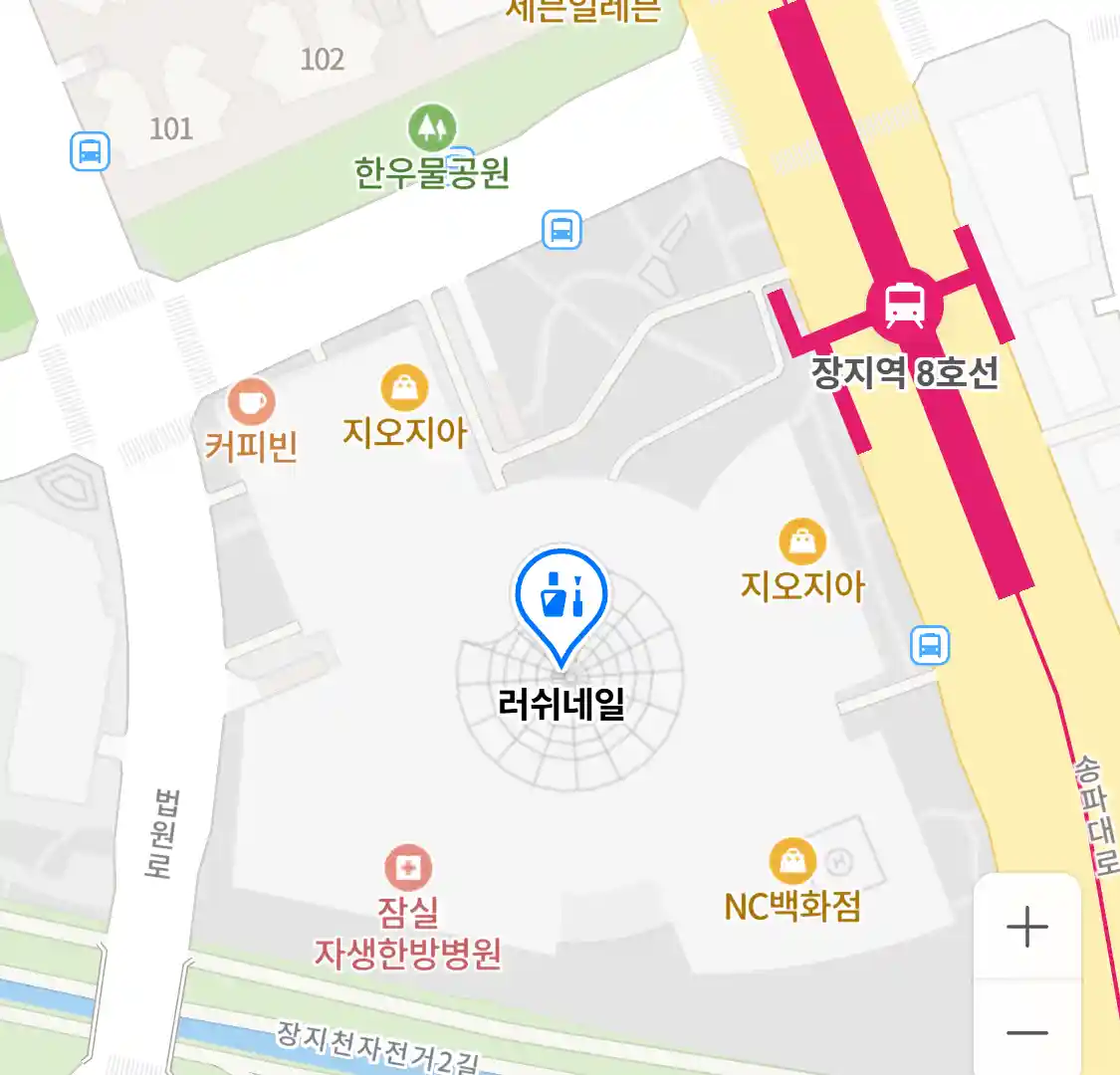Tap the 지오지아 marker next to 커피빈
The height and width of the screenshot is (1075, 1120).
(404, 388)
